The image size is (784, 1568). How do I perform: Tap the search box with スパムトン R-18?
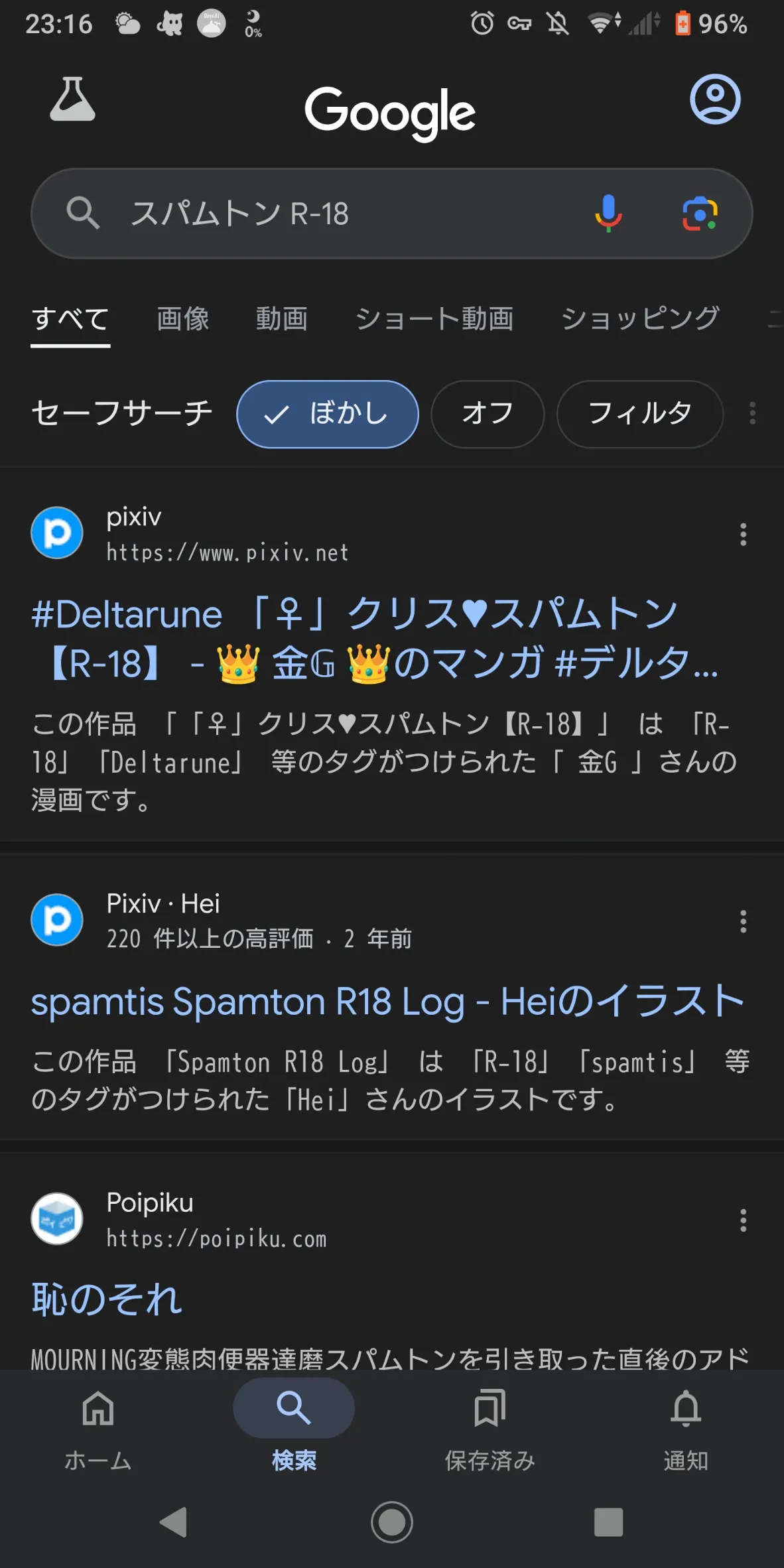pyautogui.click(x=332, y=214)
